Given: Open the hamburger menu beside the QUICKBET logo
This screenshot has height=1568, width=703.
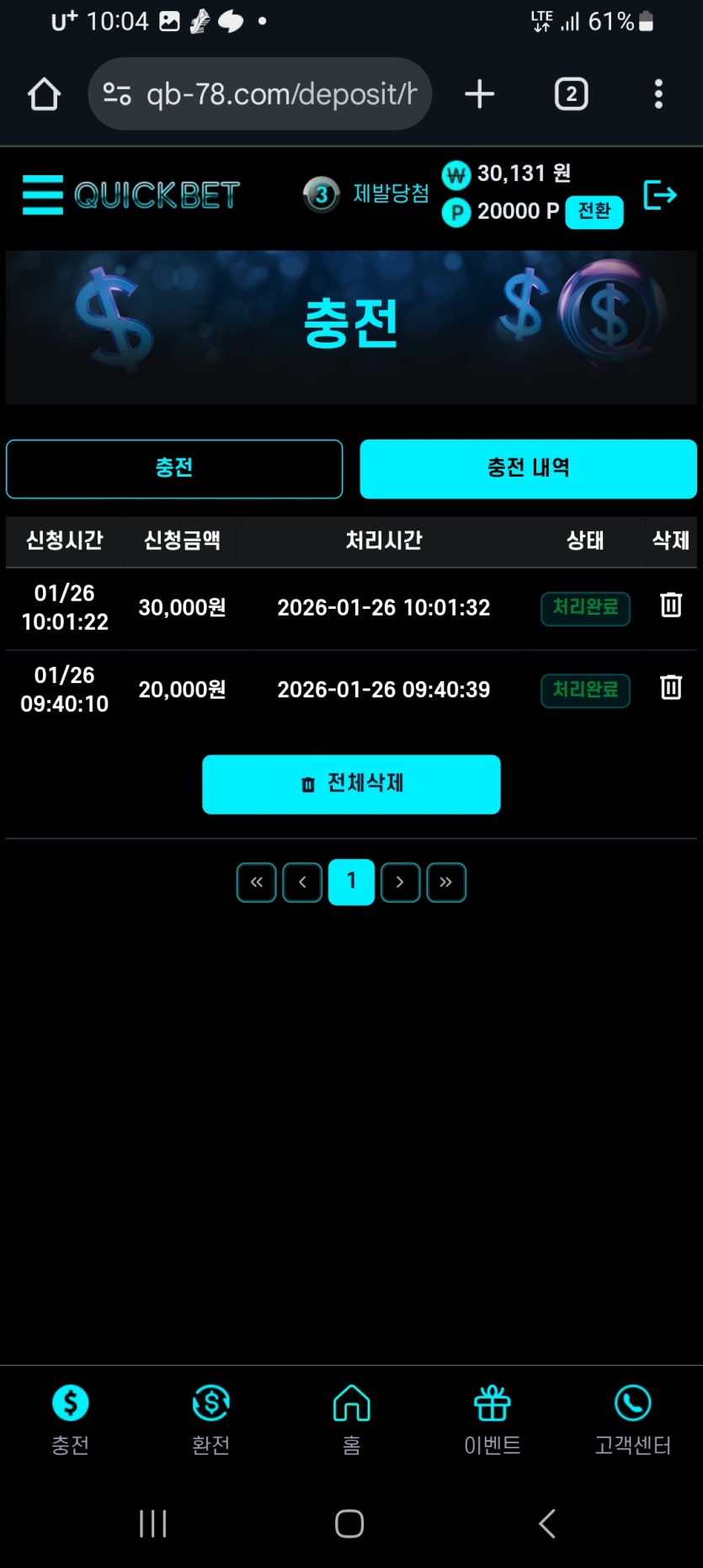Looking at the screenshot, I should click(x=42, y=195).
